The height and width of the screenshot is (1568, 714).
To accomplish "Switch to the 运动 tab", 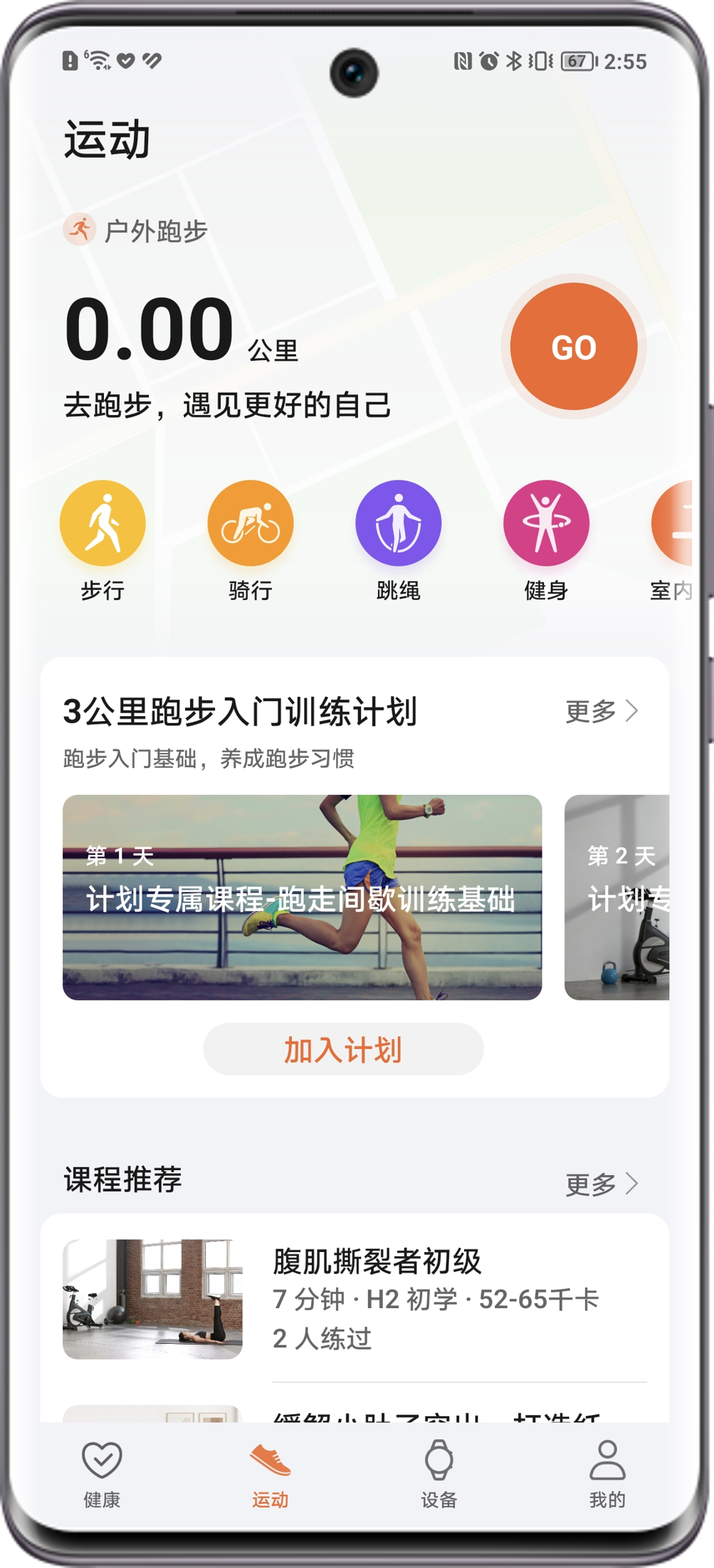I will pos(271,1473).
